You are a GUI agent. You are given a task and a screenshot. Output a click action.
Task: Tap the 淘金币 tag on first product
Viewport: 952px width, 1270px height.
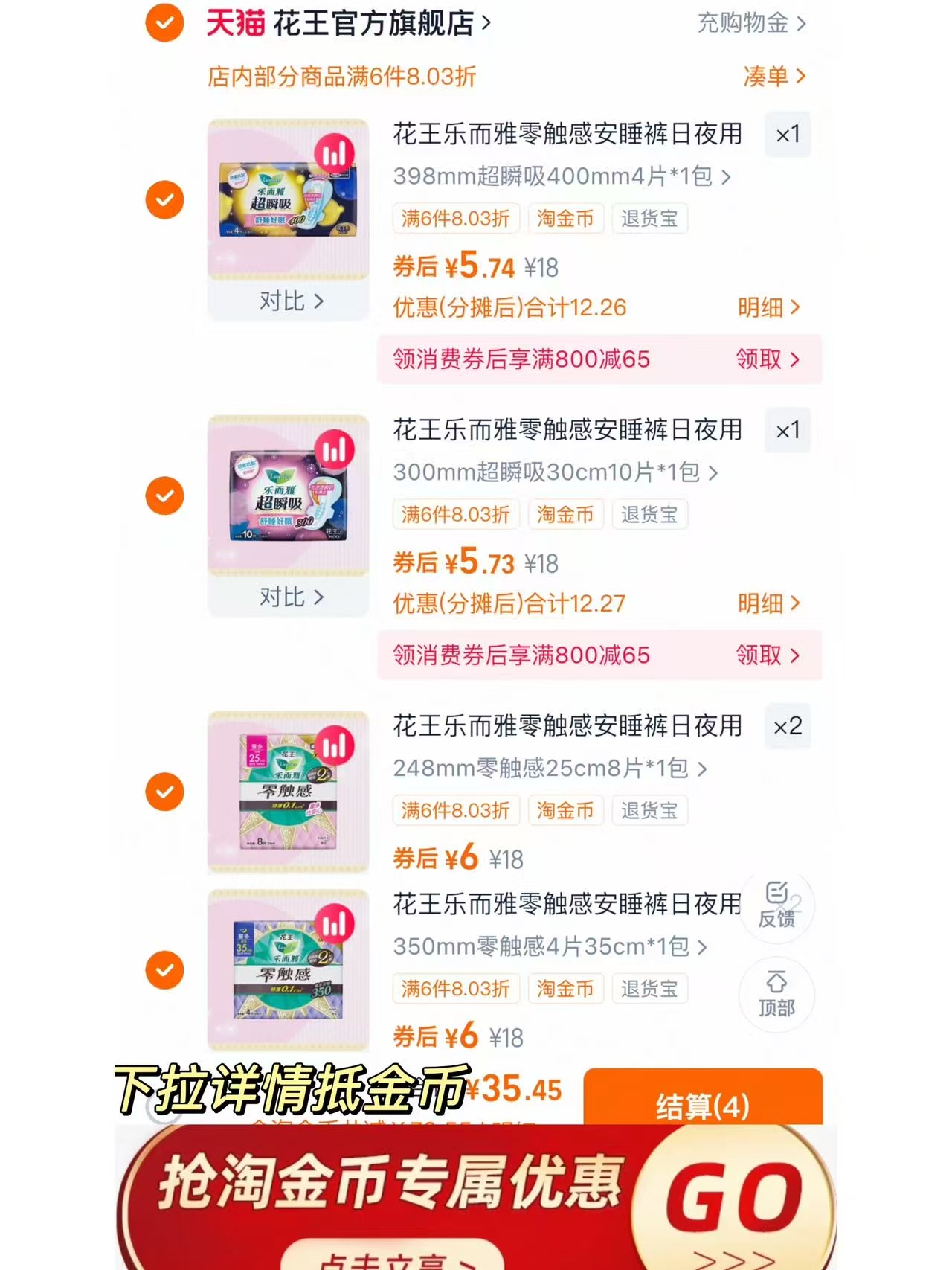565,218
